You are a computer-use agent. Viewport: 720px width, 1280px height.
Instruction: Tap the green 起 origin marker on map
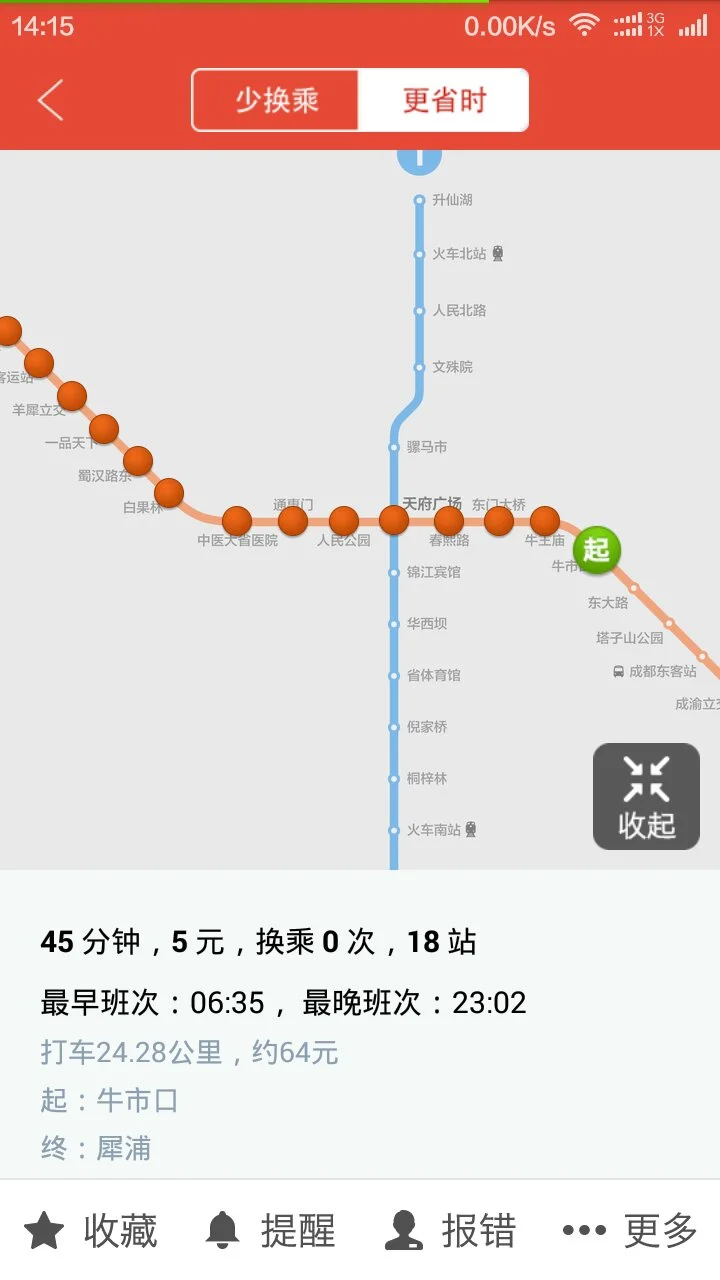point(596,549)
